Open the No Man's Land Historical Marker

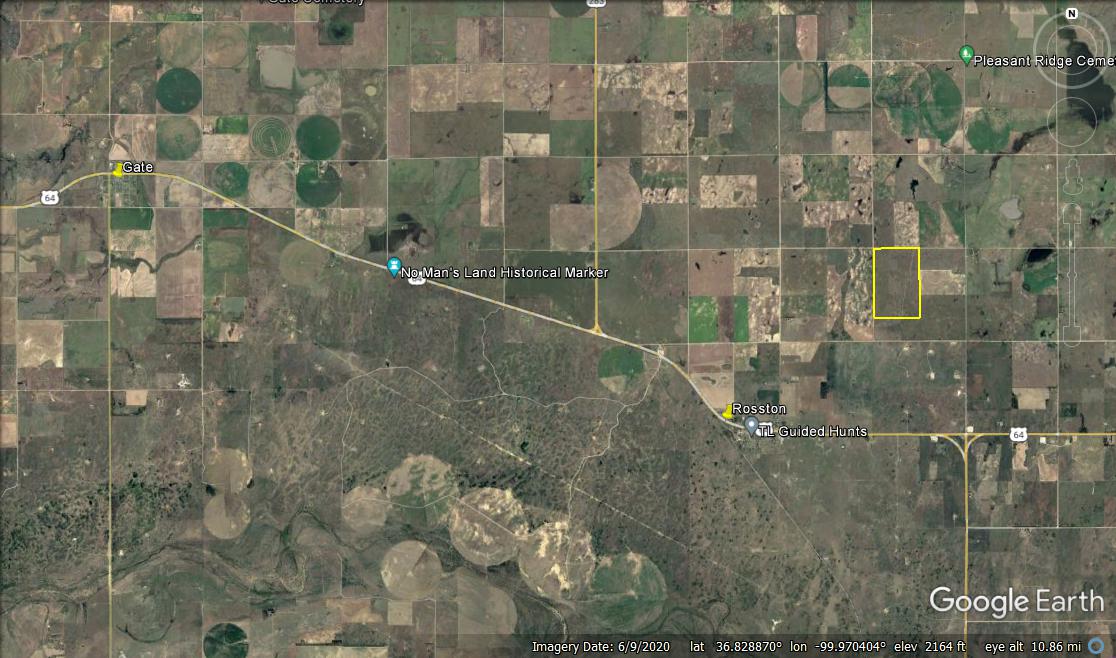click(x=395, y=267)
